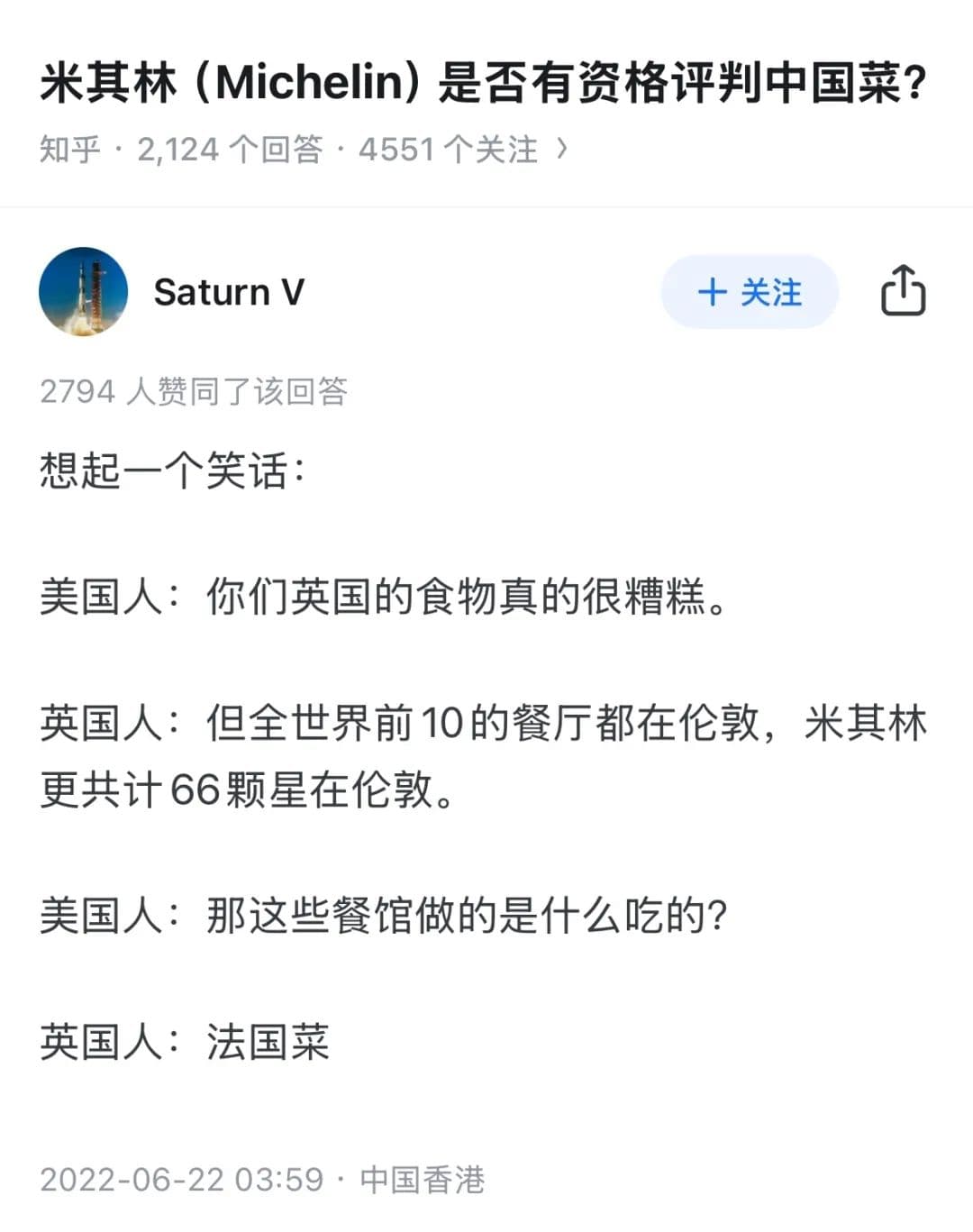Open Saturn V's profile avatar
Image resolution: width=973 pixels, height=1232 pixels.
84,291
